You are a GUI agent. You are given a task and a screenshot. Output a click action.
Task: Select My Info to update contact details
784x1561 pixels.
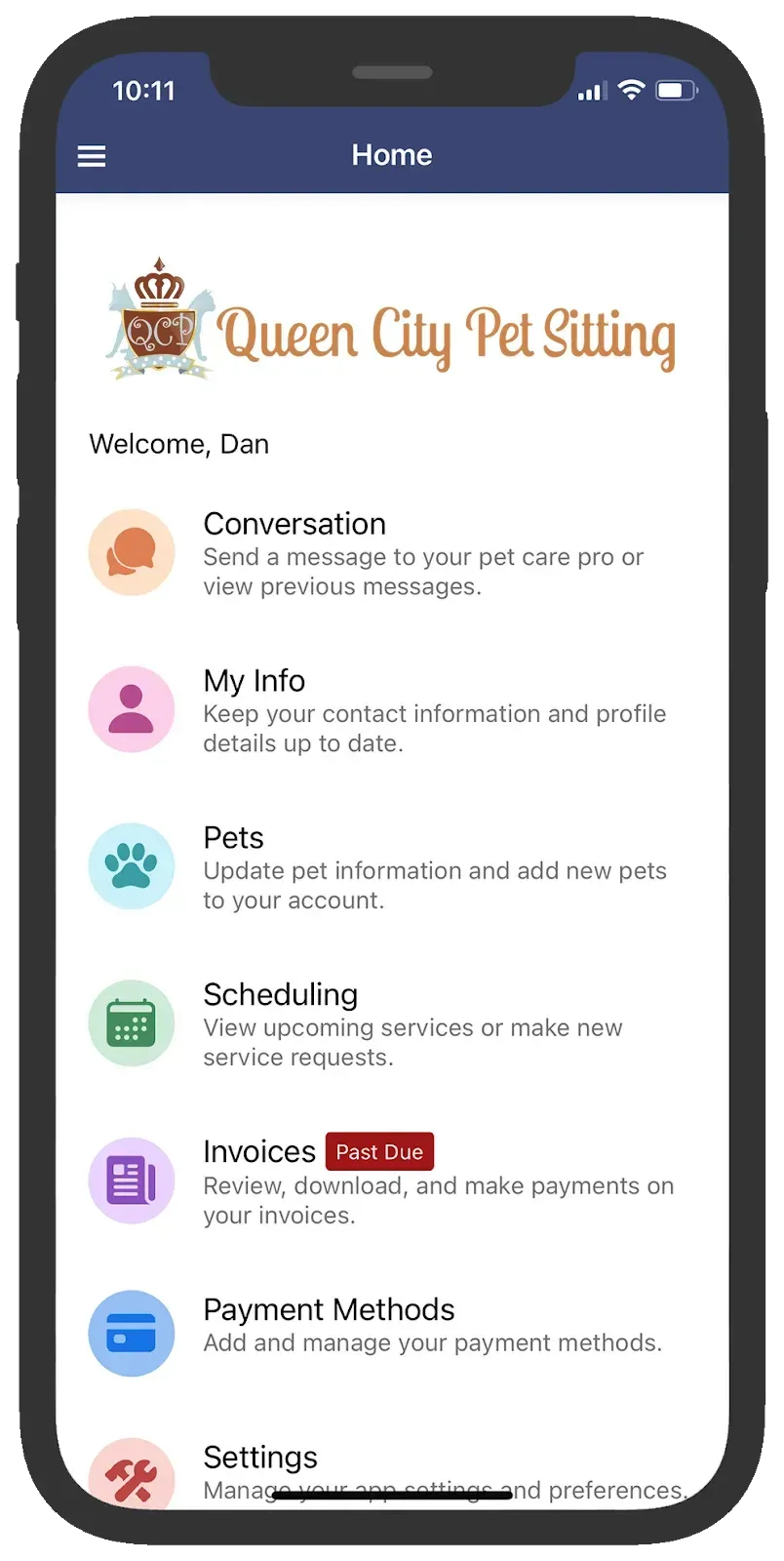coord(254,681)
